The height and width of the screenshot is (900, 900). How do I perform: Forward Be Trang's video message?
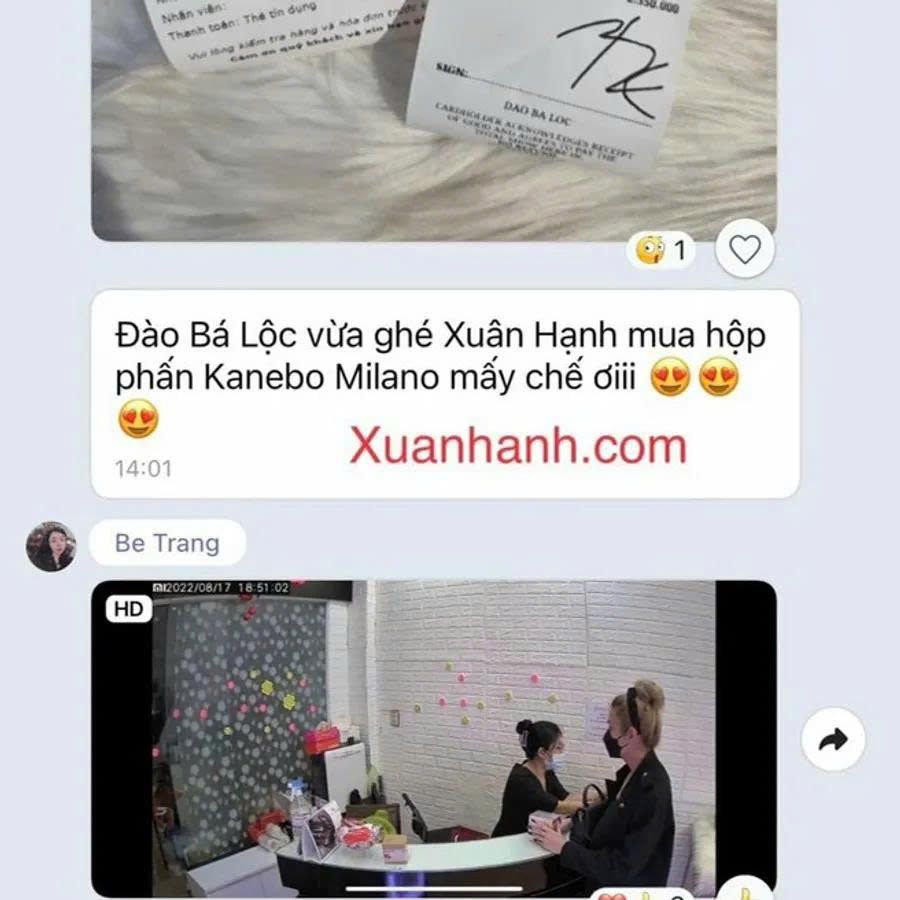click(x=833, y=739)
